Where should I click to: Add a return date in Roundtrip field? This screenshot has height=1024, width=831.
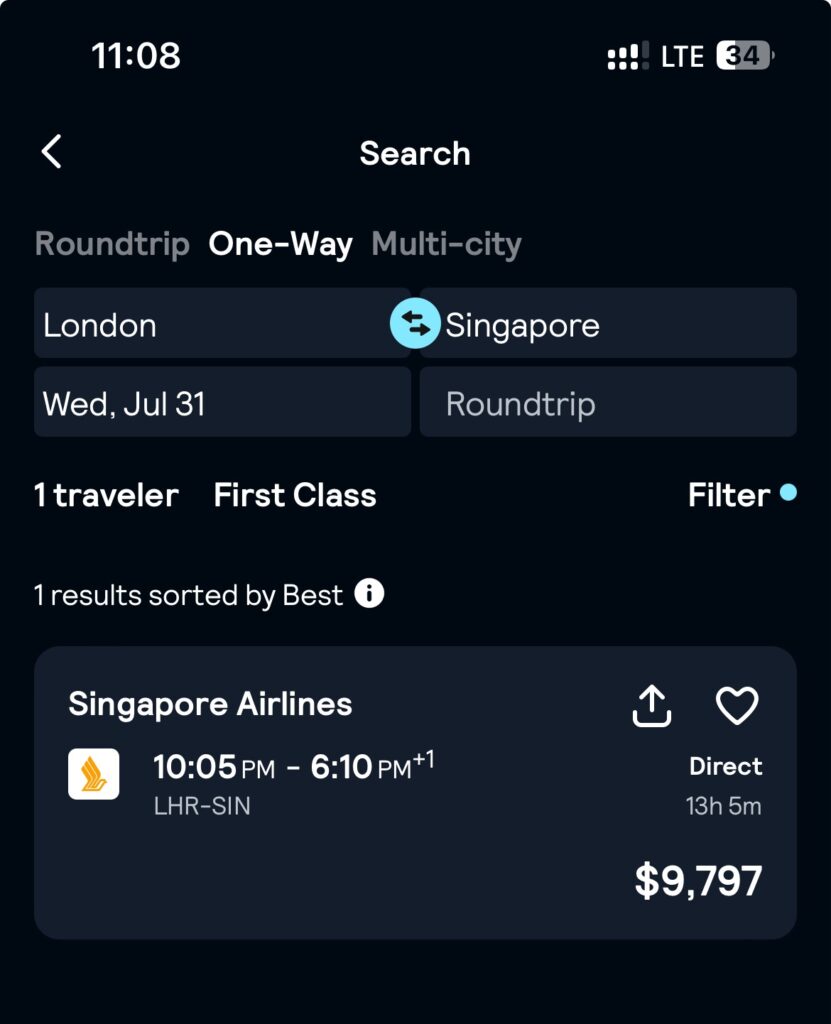[608, 403]
